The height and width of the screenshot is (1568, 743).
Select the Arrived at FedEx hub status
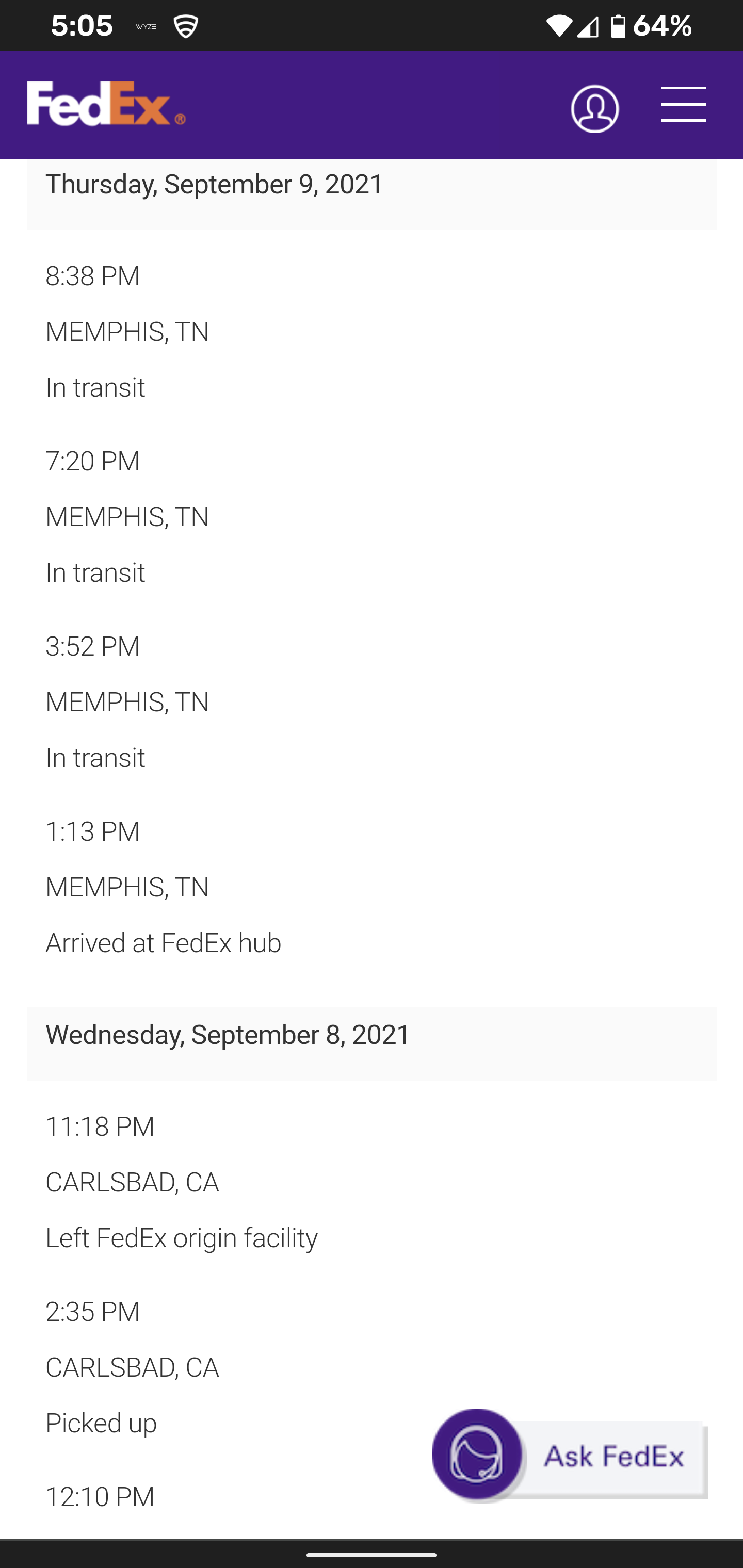163,942
